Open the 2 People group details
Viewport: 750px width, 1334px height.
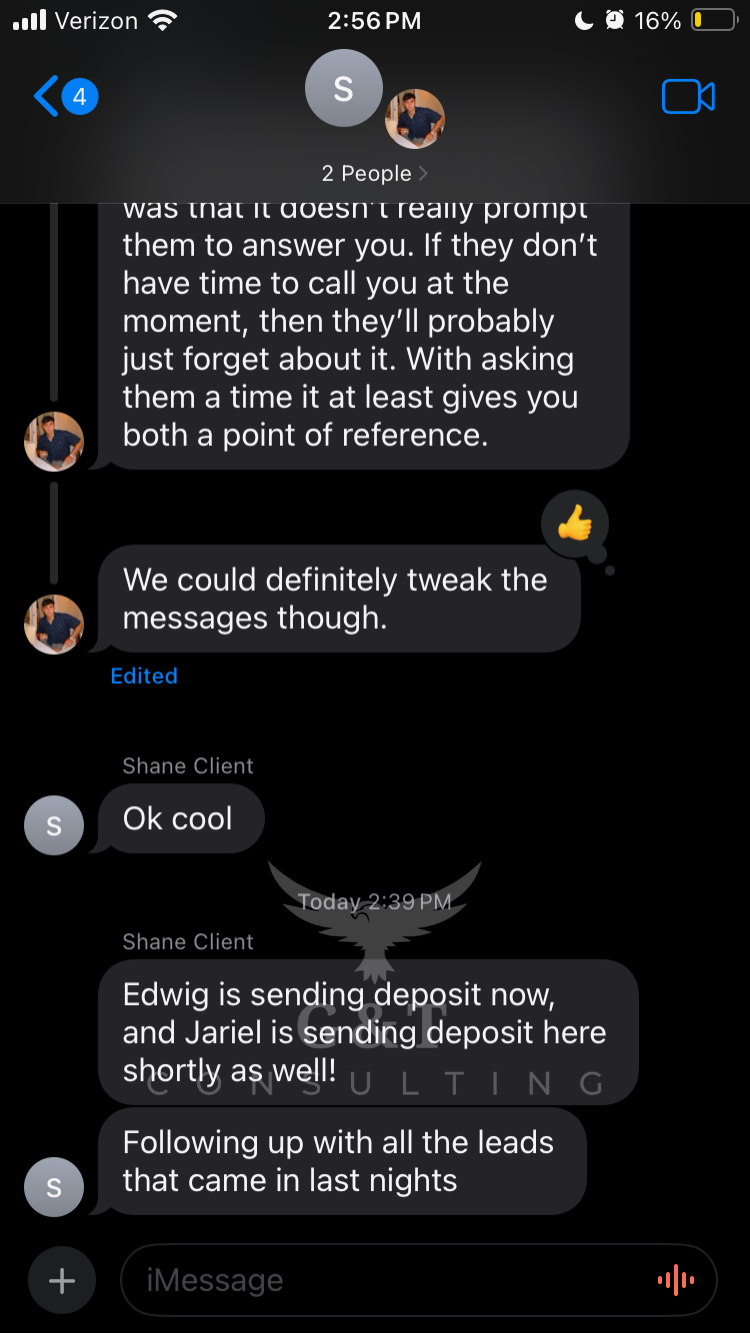click(x=374, y=174)
